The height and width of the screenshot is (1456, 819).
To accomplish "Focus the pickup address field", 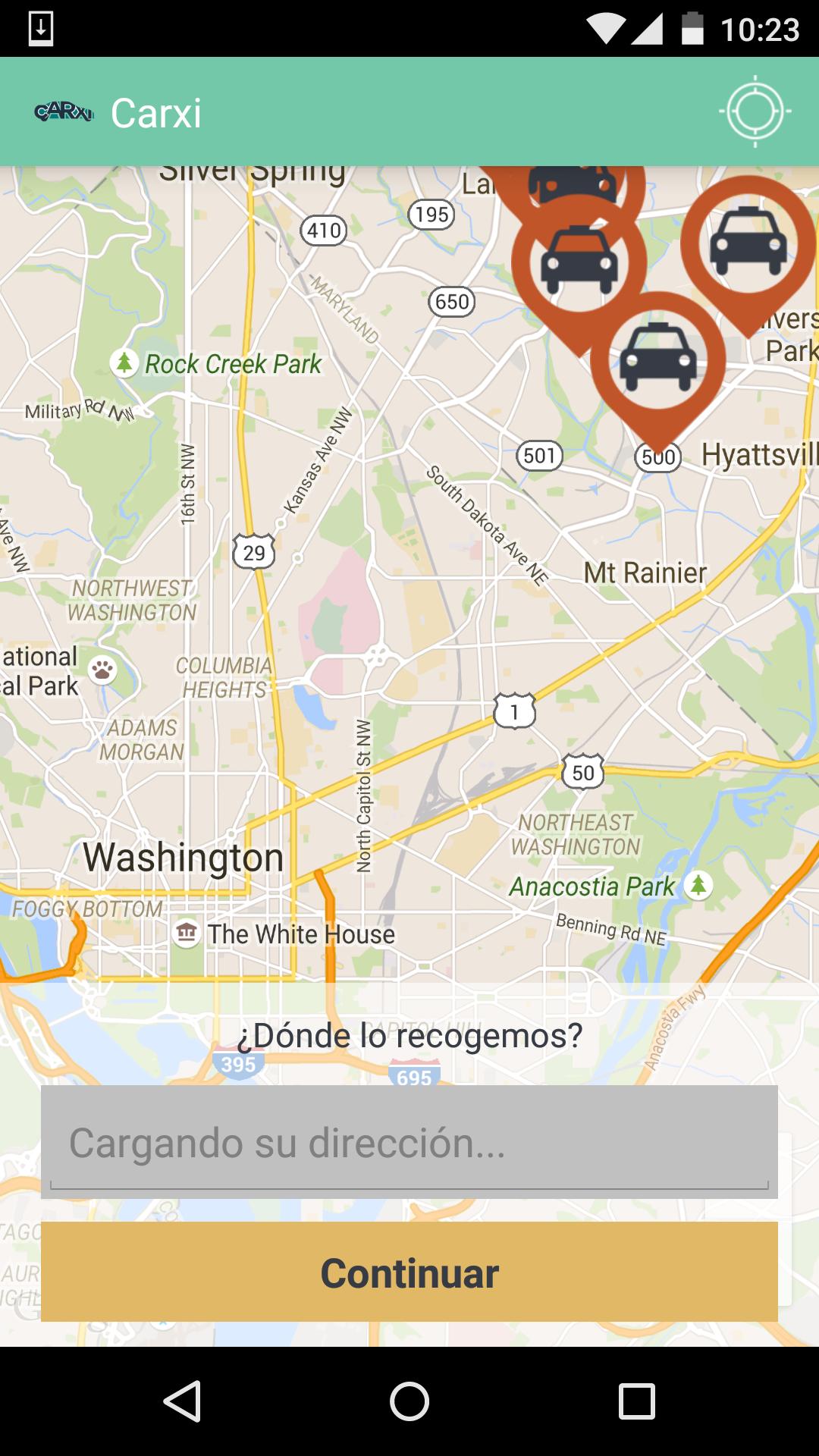I will click(x=409, y=1142).
